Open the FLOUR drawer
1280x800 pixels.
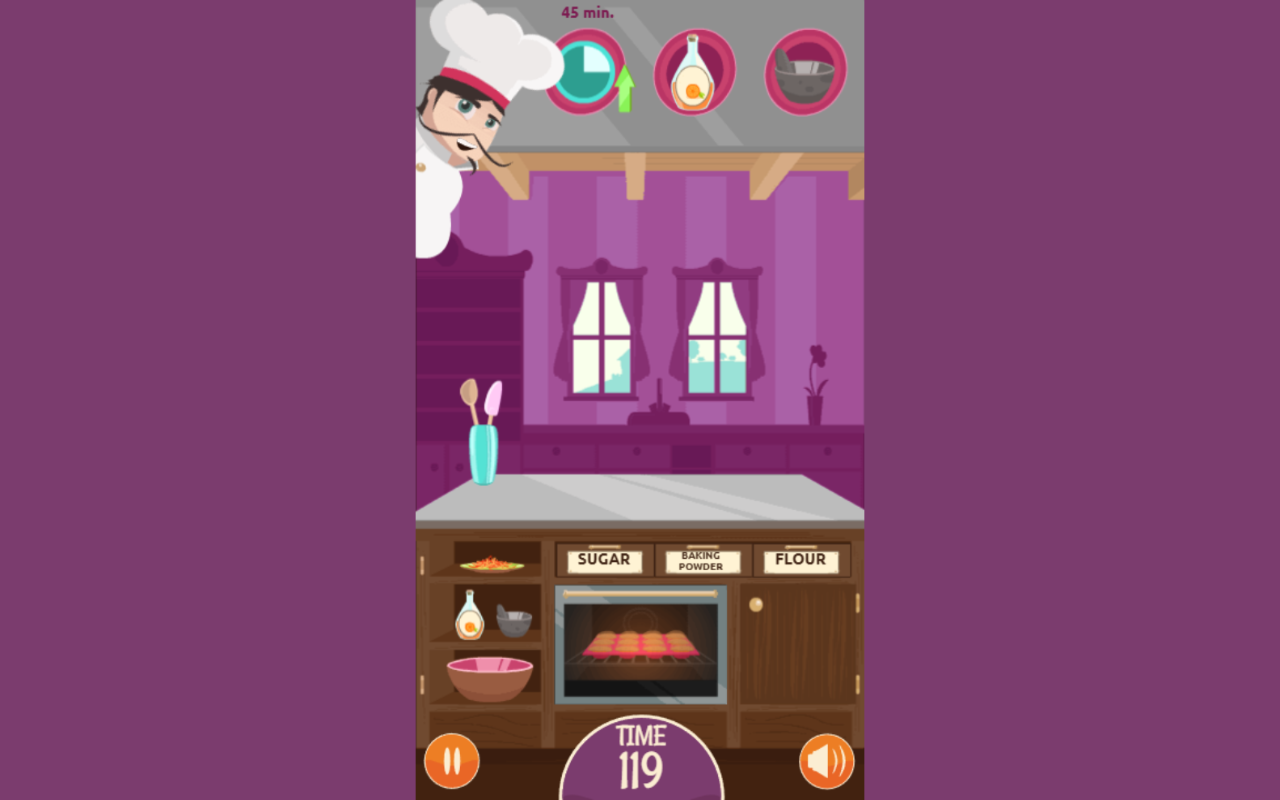tap(801, 560)
